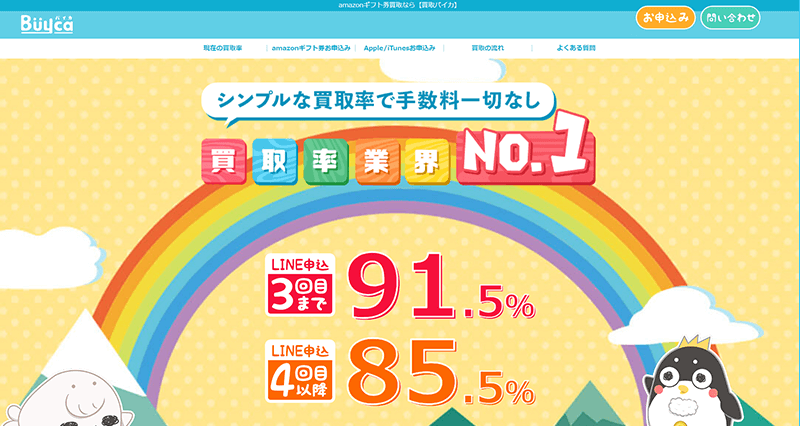This screenshot has width=800, height=426.
Task: Select Apple/iTunesお申込み menu item
Action: click(x=400, y=48)
